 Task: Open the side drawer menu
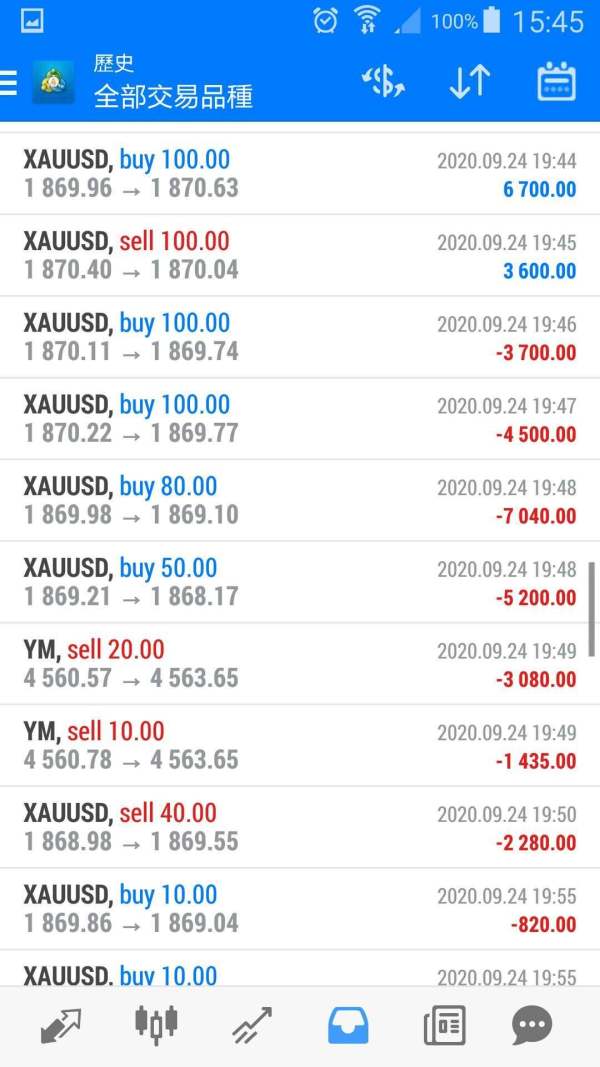point(10,83)
